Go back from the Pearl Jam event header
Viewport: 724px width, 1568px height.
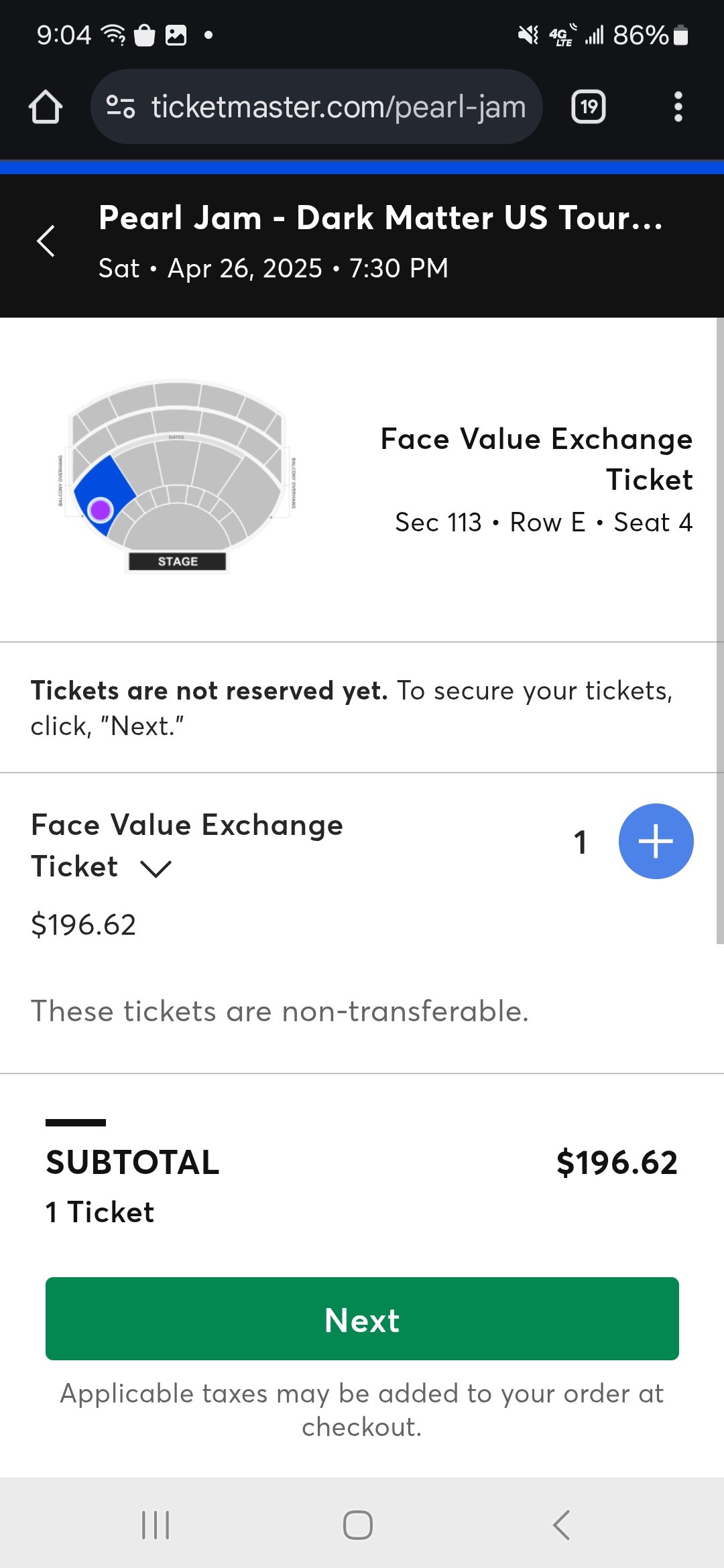tap(46, 241)
